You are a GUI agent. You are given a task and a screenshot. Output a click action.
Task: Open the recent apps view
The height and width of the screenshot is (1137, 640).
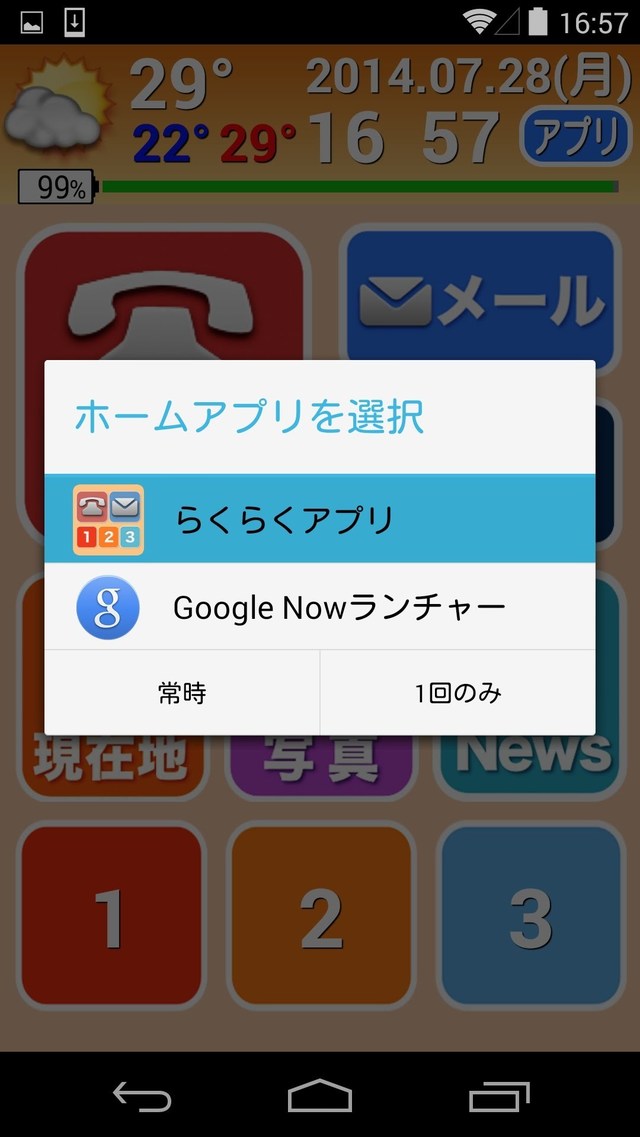499,1096
